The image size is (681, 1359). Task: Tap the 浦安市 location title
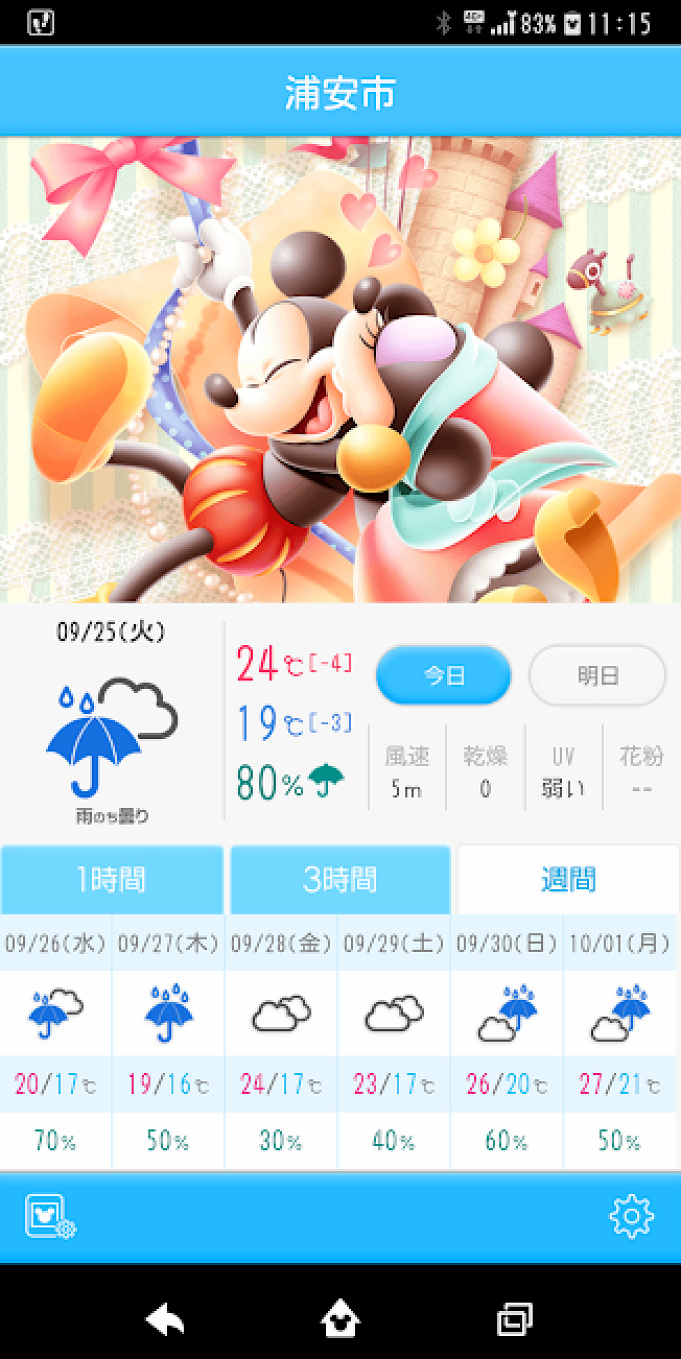pyautogui.click(x=340, y=93)
